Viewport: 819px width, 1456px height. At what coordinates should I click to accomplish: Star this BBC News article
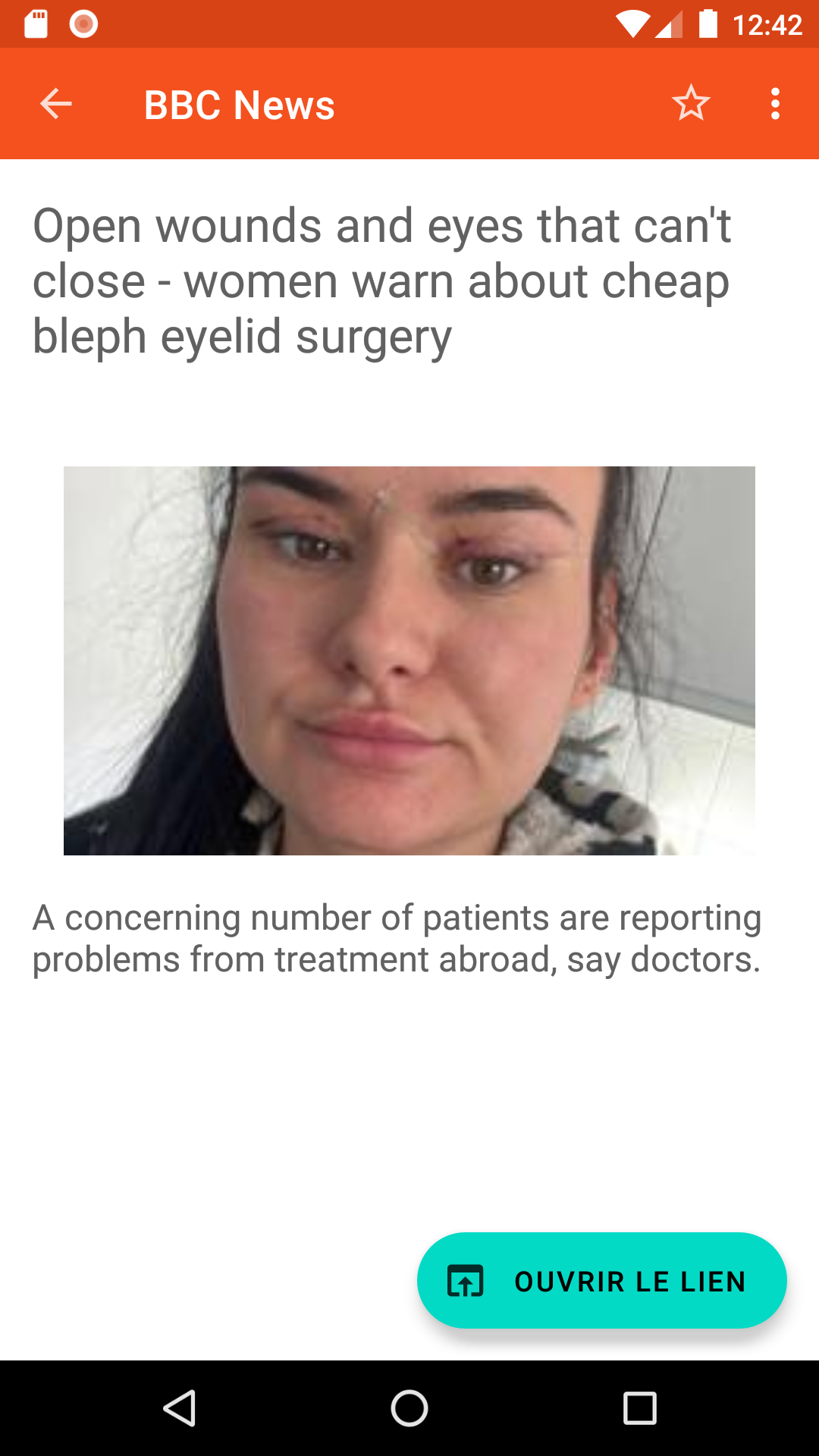click(691, 104)
